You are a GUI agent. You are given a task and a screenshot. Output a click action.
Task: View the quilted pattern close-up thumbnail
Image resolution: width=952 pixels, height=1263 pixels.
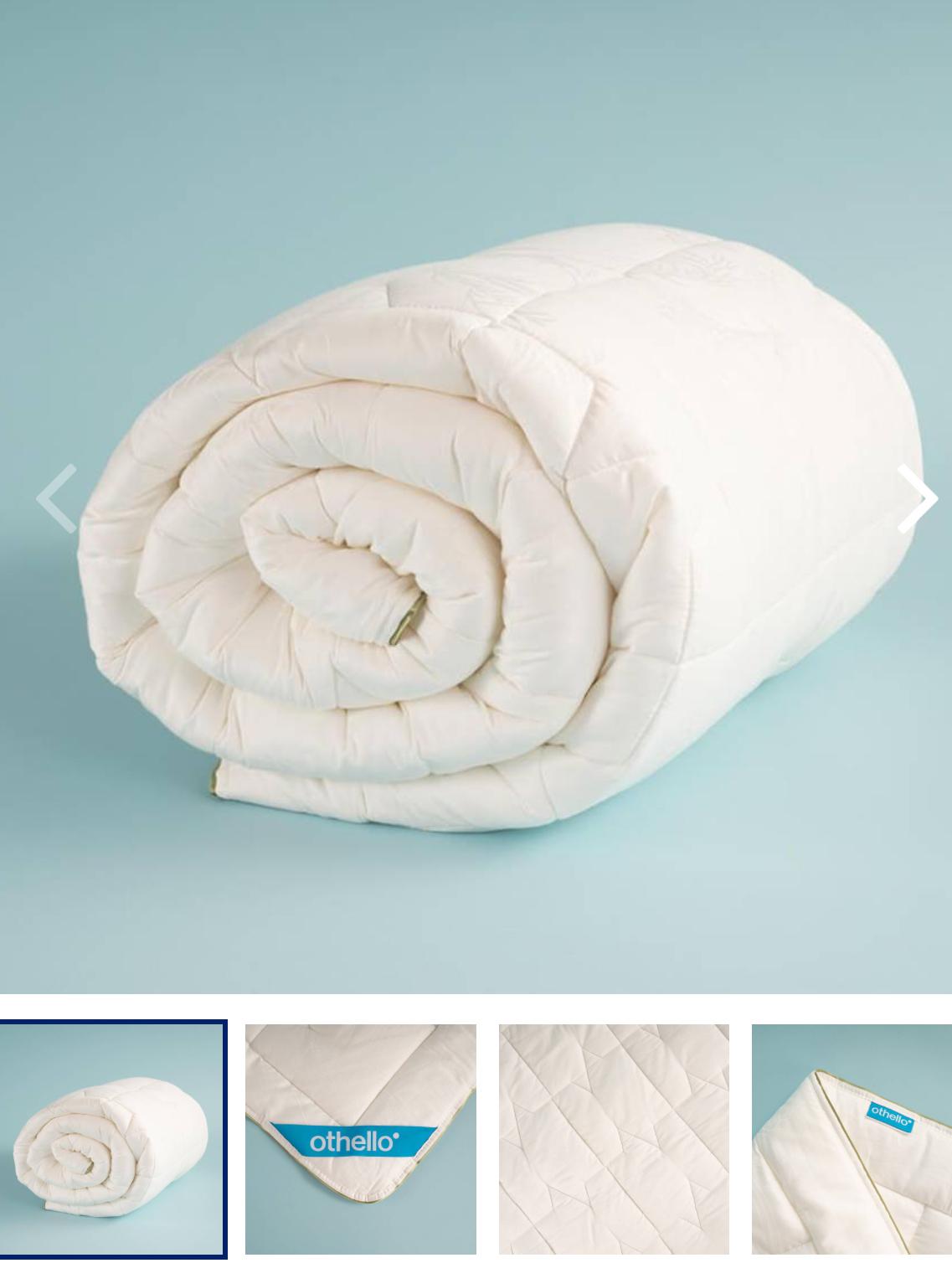click(614, 1139)
